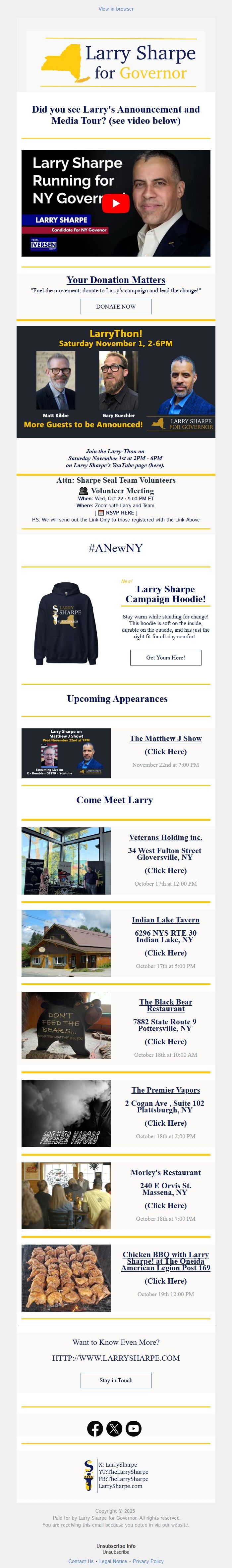
Task: Play the Larry Sharpe announcement video
Action: pyautogui.click(x=116, y=203)
